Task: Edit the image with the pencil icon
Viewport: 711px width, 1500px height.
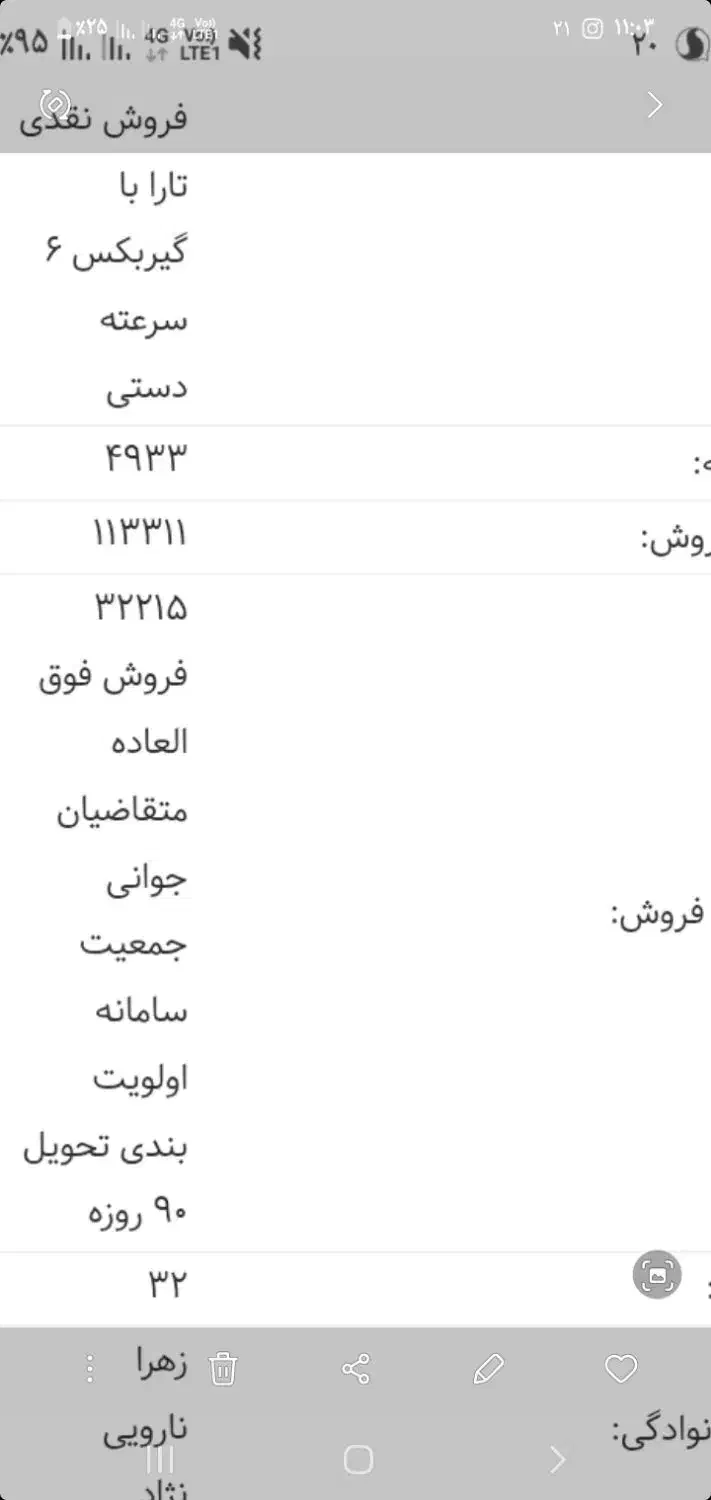Action: (x=488, y=1369)
